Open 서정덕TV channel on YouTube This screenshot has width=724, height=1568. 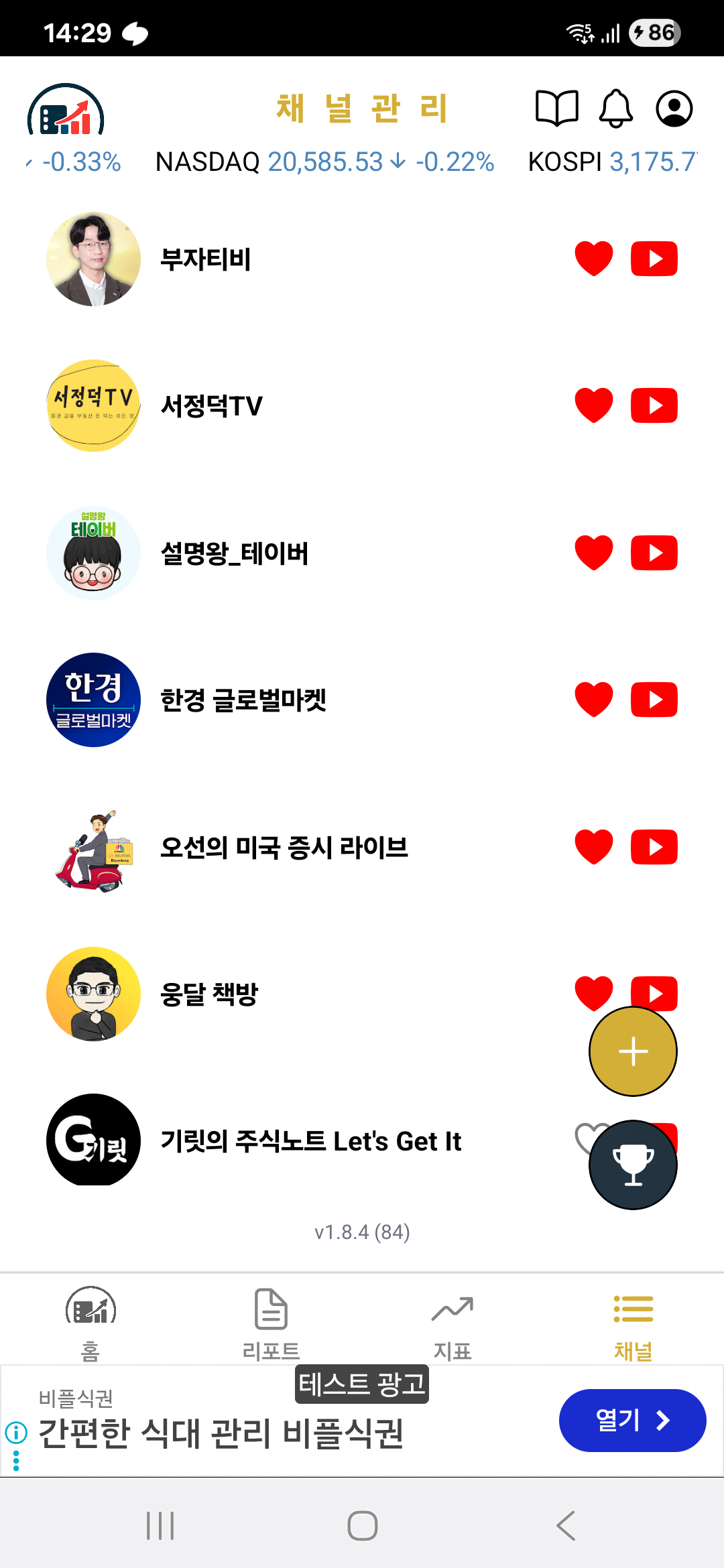(655, 405)
